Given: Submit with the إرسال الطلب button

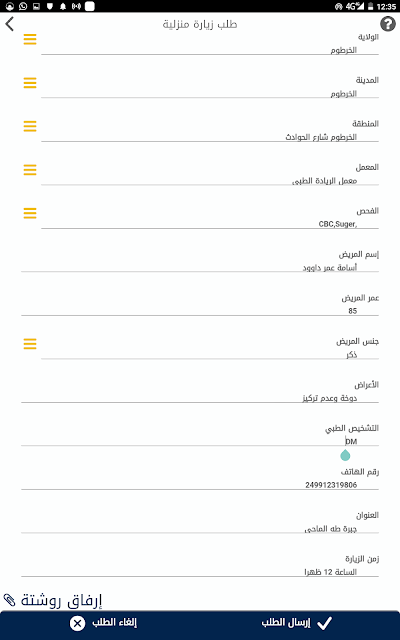Looking at the screenshot, I should click(297, 623).
